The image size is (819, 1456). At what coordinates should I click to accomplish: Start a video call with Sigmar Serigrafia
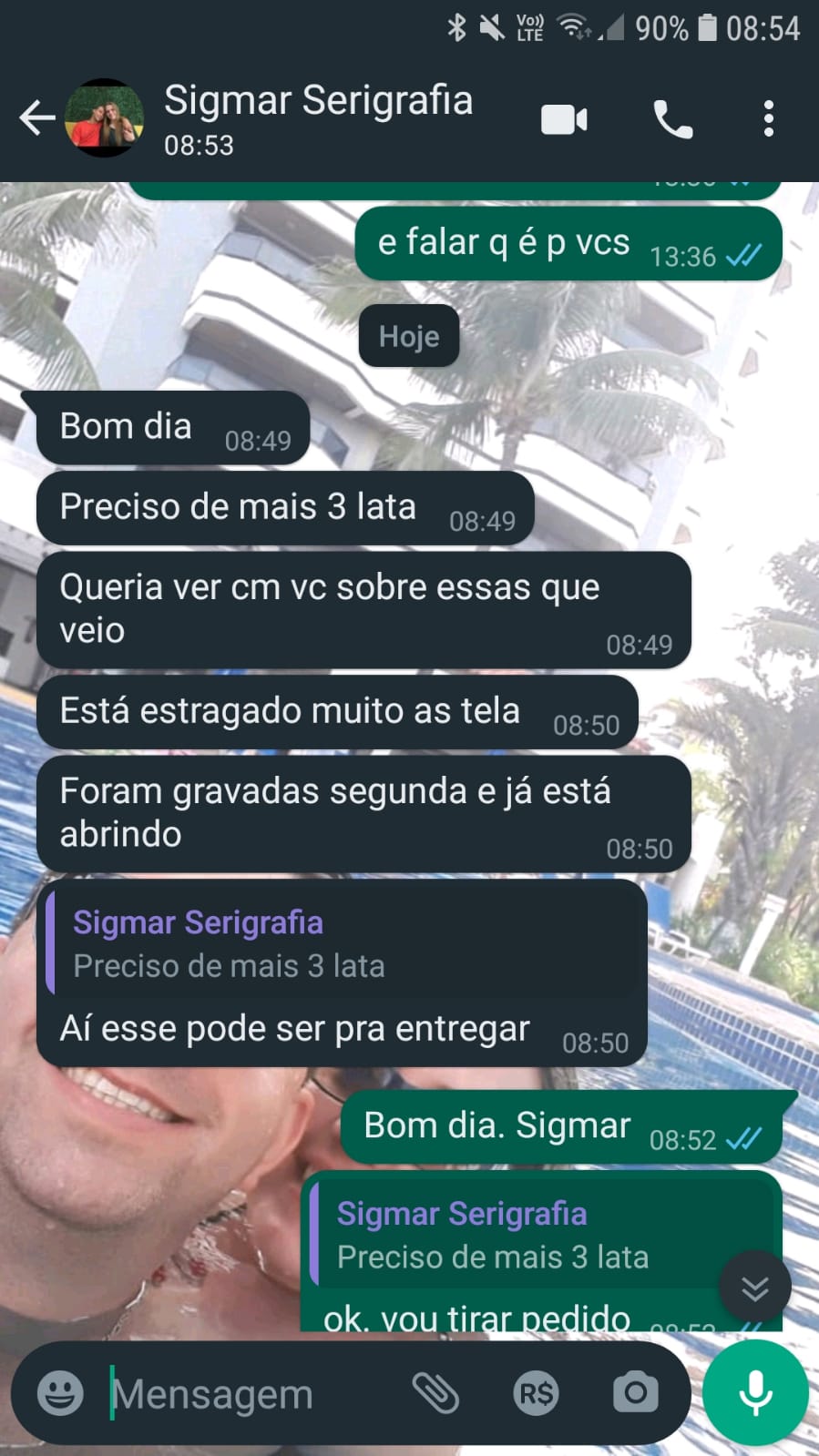click(564, 119)
